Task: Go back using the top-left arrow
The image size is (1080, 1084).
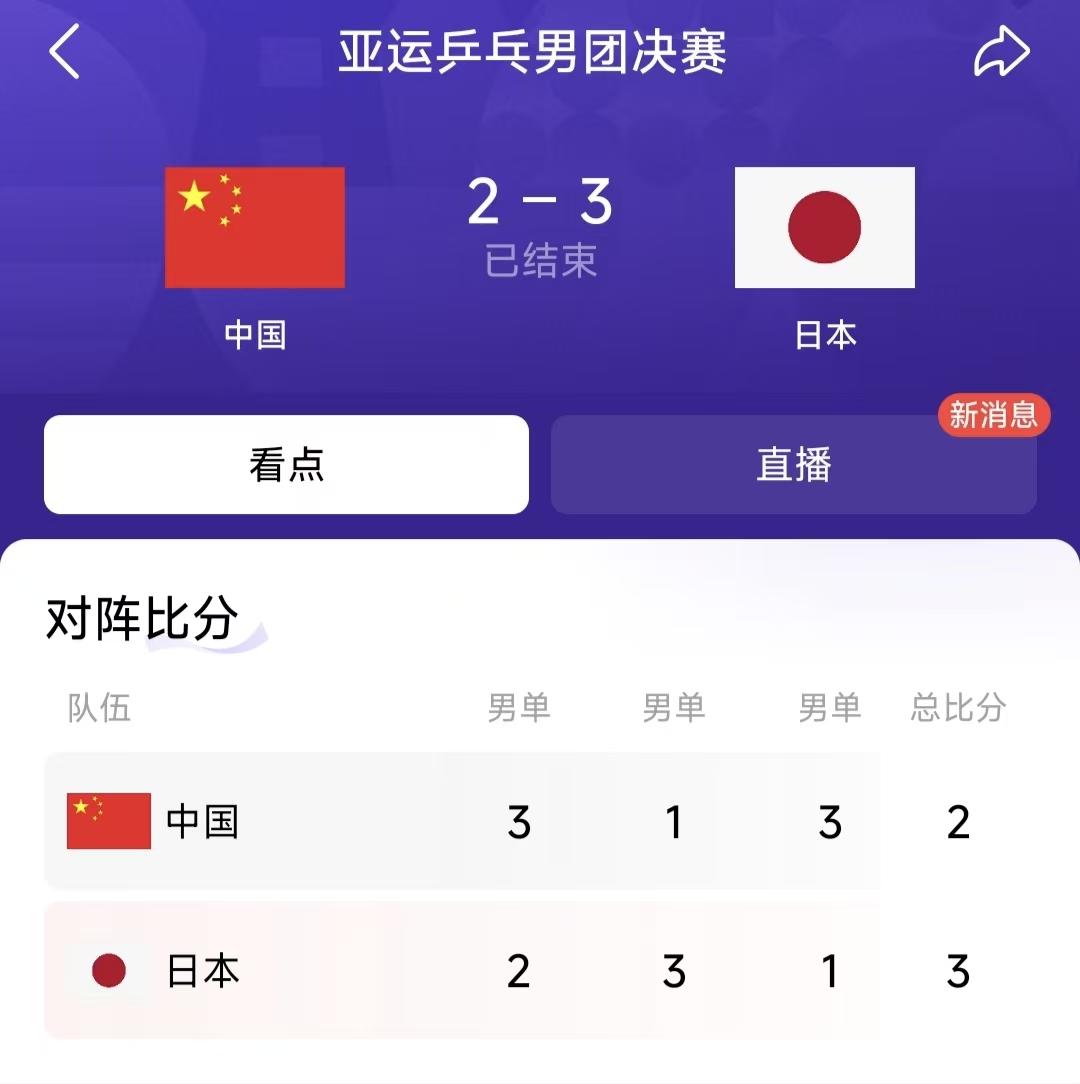Action: click(x=64, y=51)
